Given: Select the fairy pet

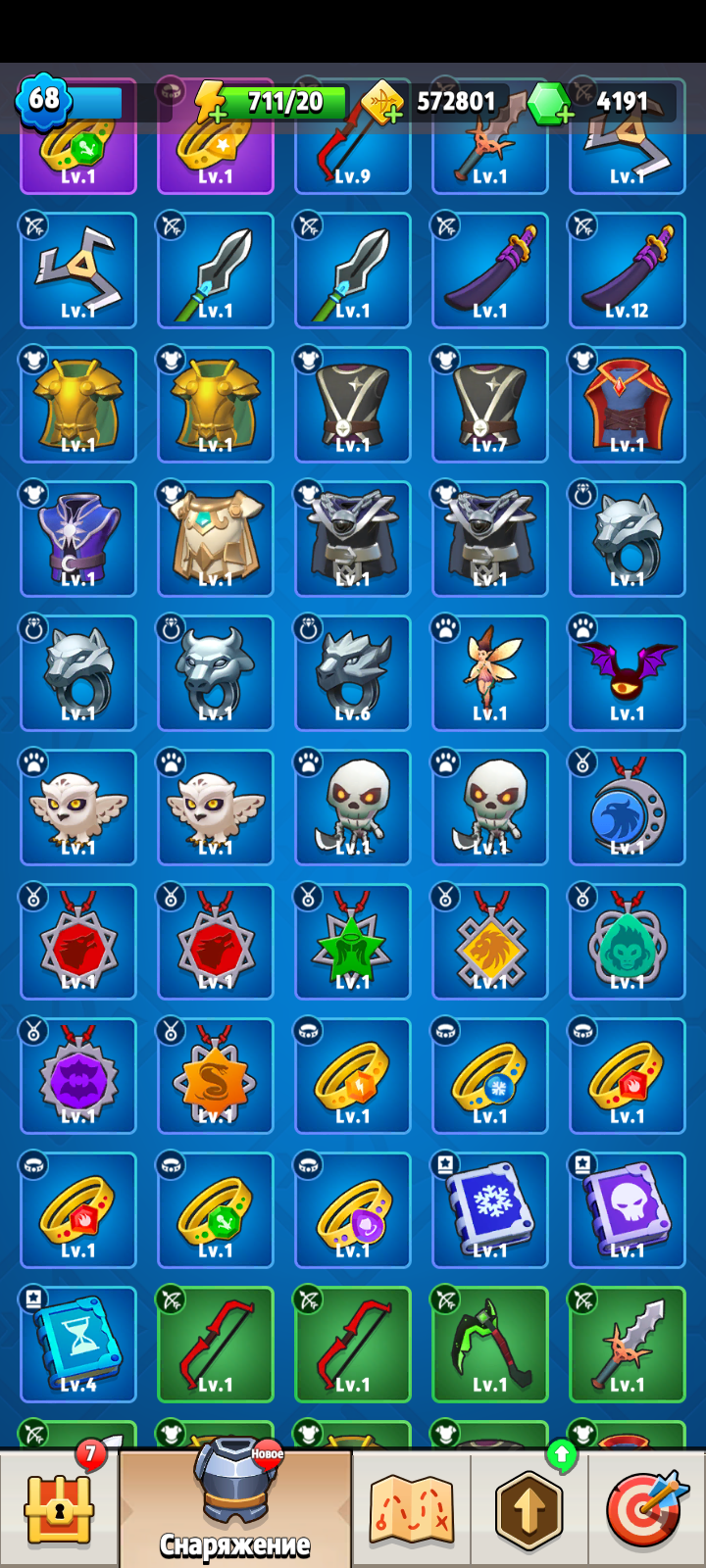Looking at the screenshot, I should point(489,673).
